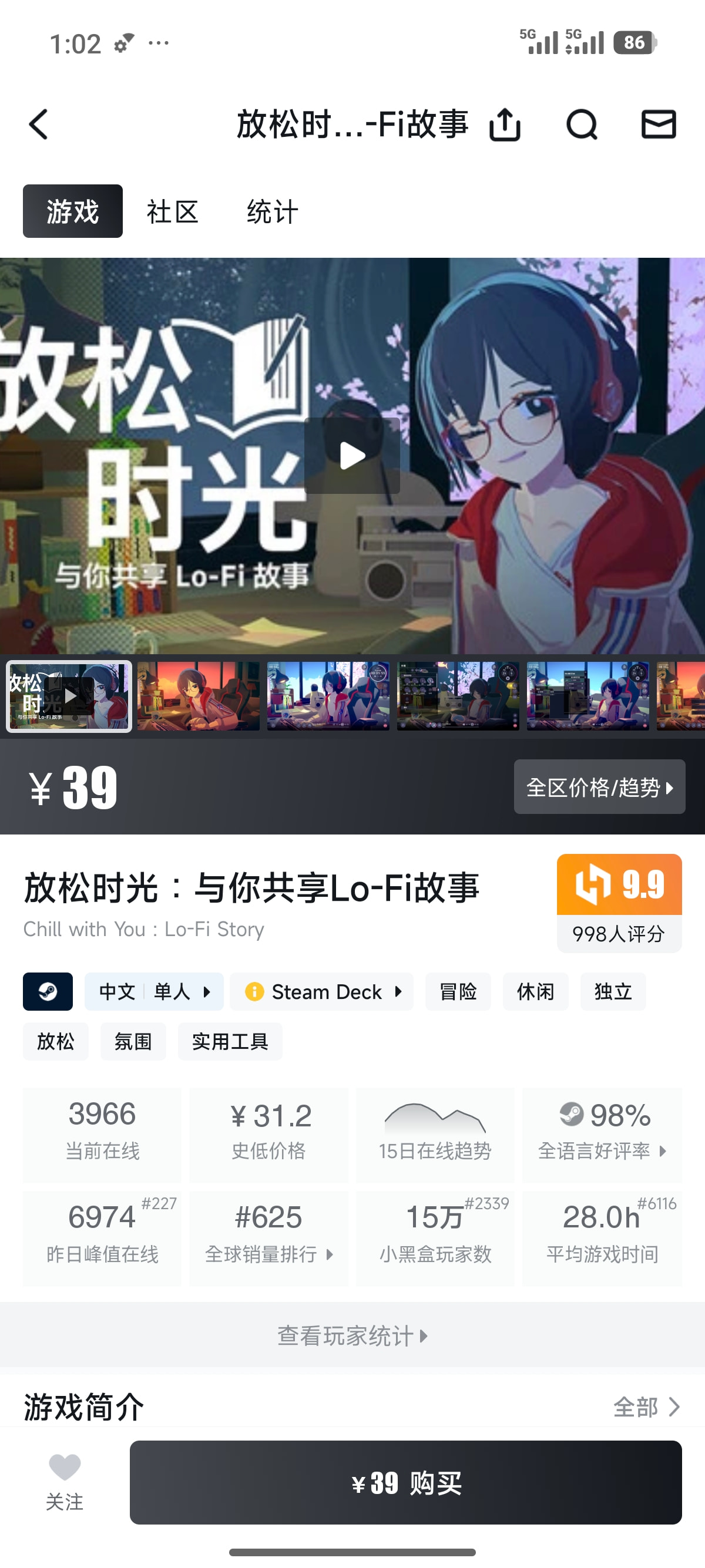705x1568 pixels.
Task: Switch to the 社区 tab
Action: [173, 211]
